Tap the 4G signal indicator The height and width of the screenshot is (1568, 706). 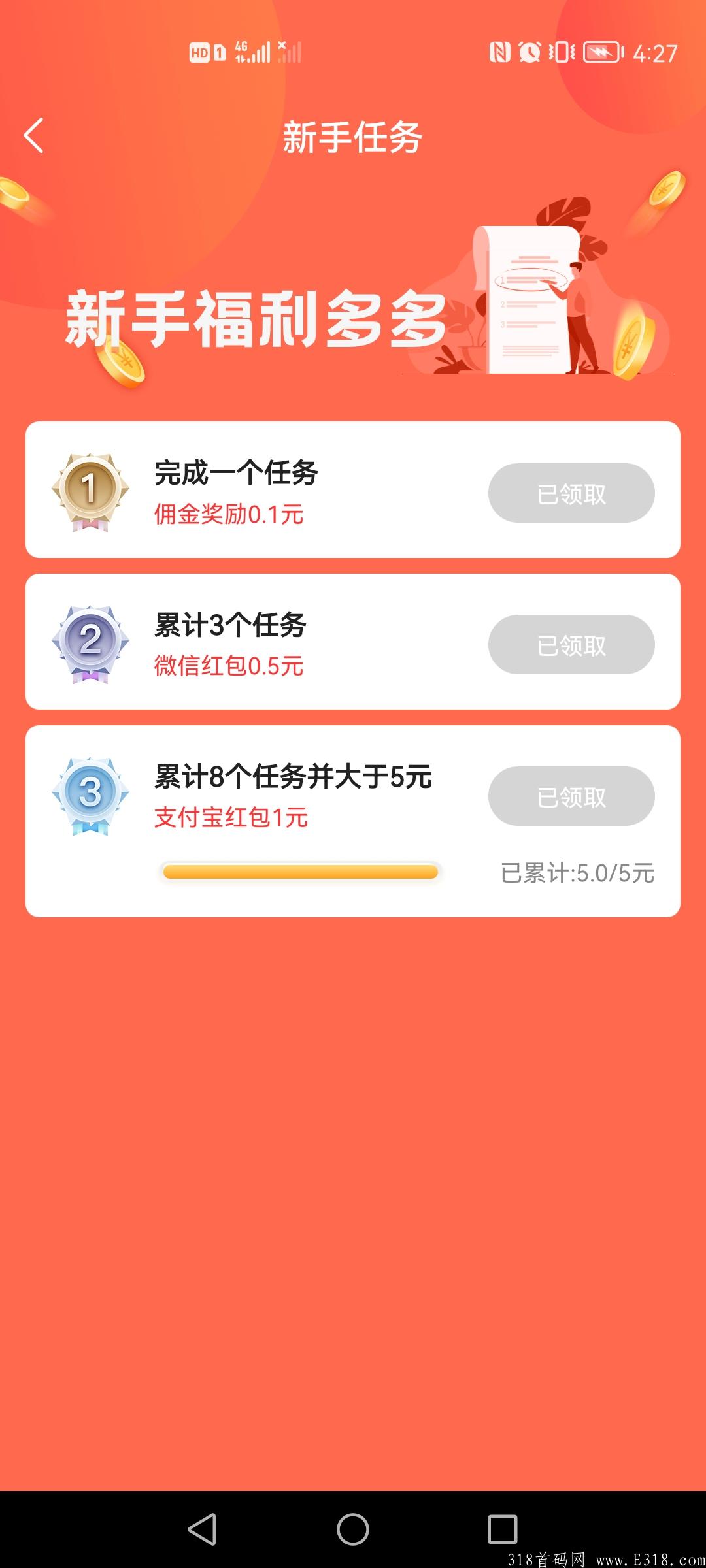[255, 52]
